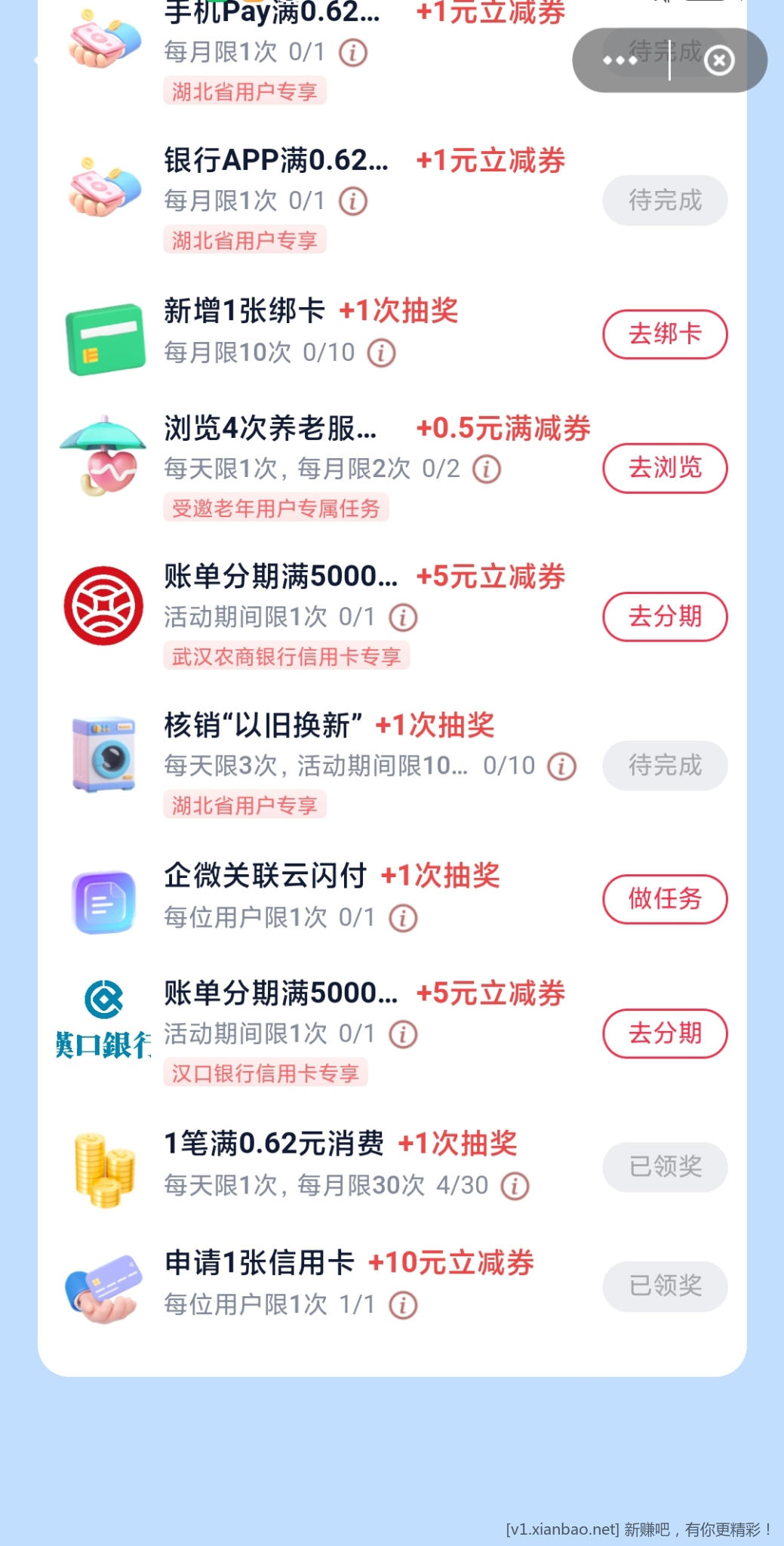The width and height of the screenshot is (784, 1546).
Task: Click the 湖北省用户专享 pink tag
Action: 245,89
